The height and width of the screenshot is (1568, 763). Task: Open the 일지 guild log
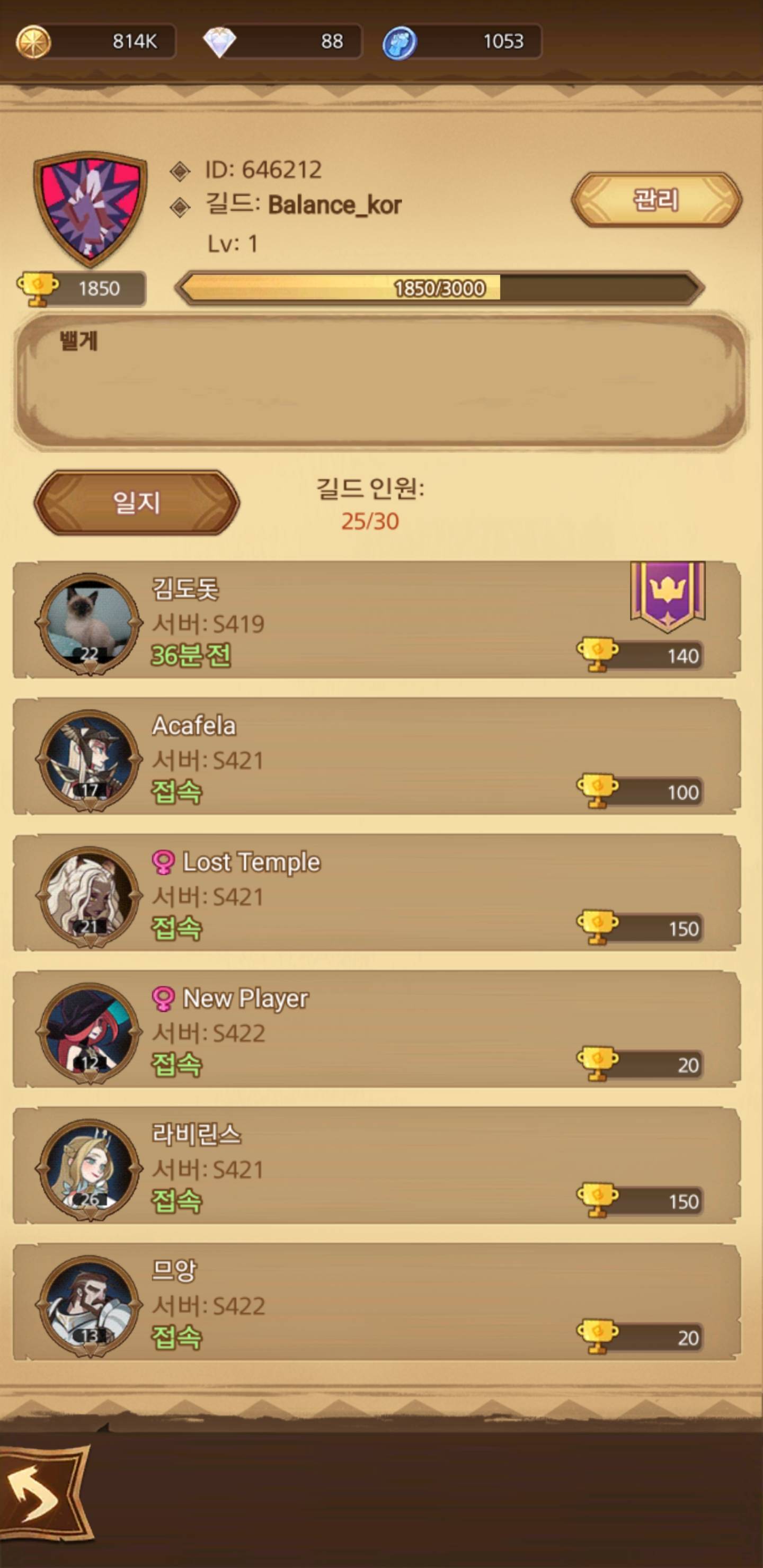coord(136,503)
